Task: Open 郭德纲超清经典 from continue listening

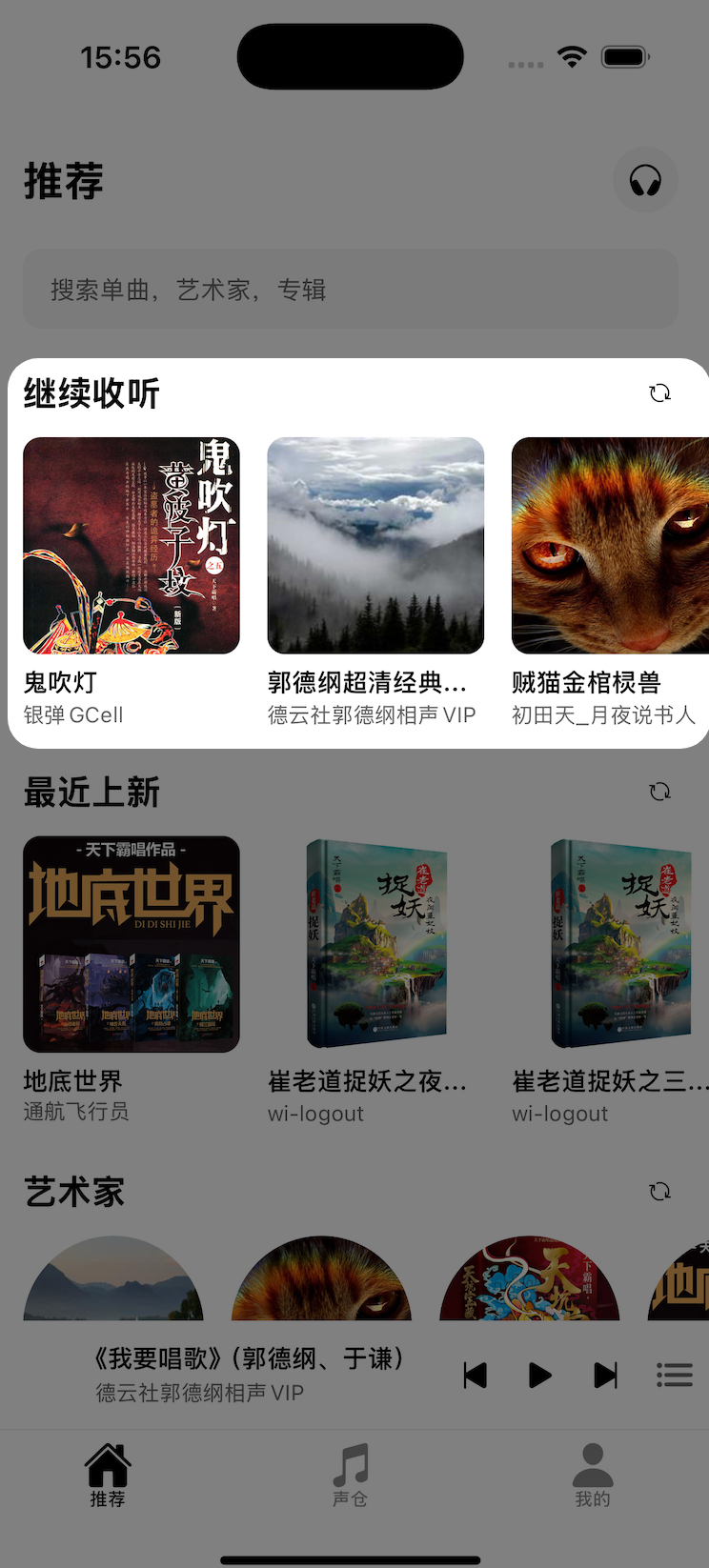Action: (375, 545)
